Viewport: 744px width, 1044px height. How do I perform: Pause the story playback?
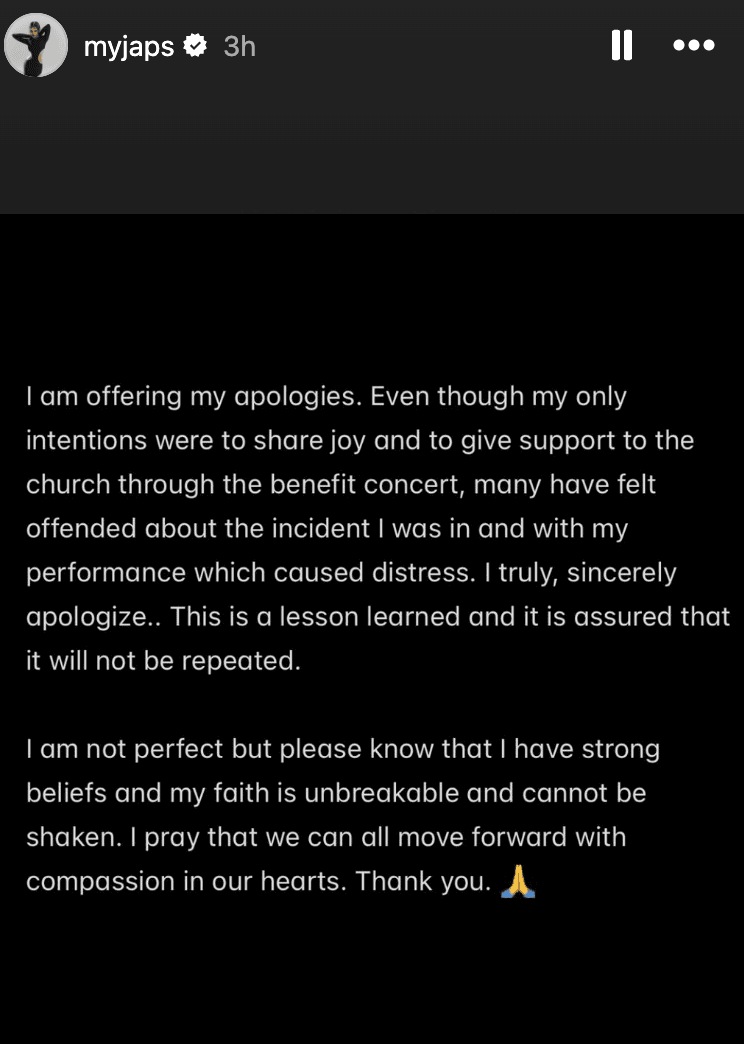click(621, 45)
